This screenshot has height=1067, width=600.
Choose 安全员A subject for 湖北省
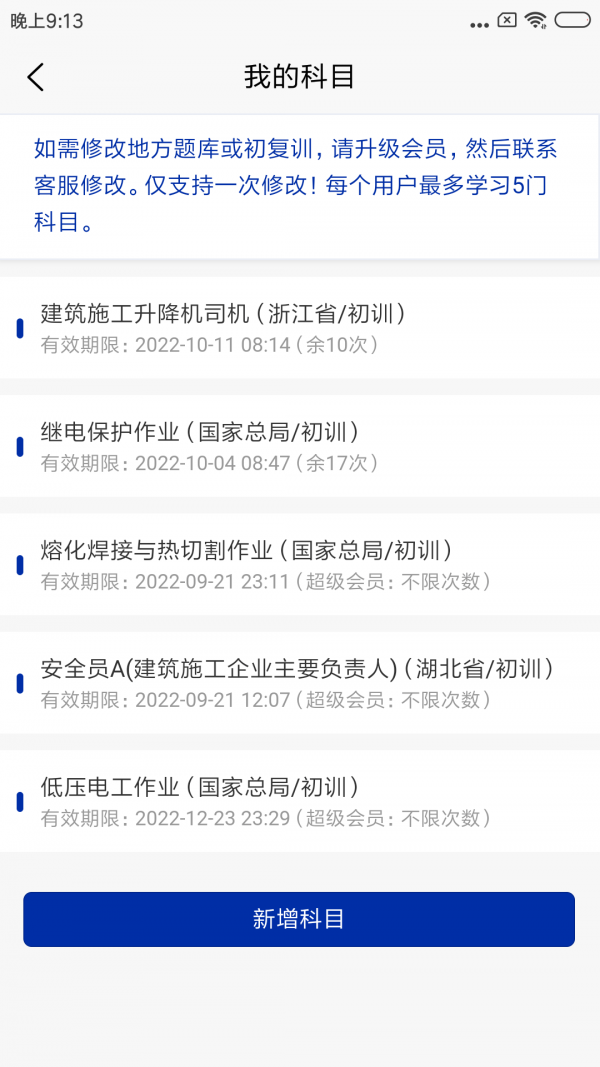click(300, 682)
